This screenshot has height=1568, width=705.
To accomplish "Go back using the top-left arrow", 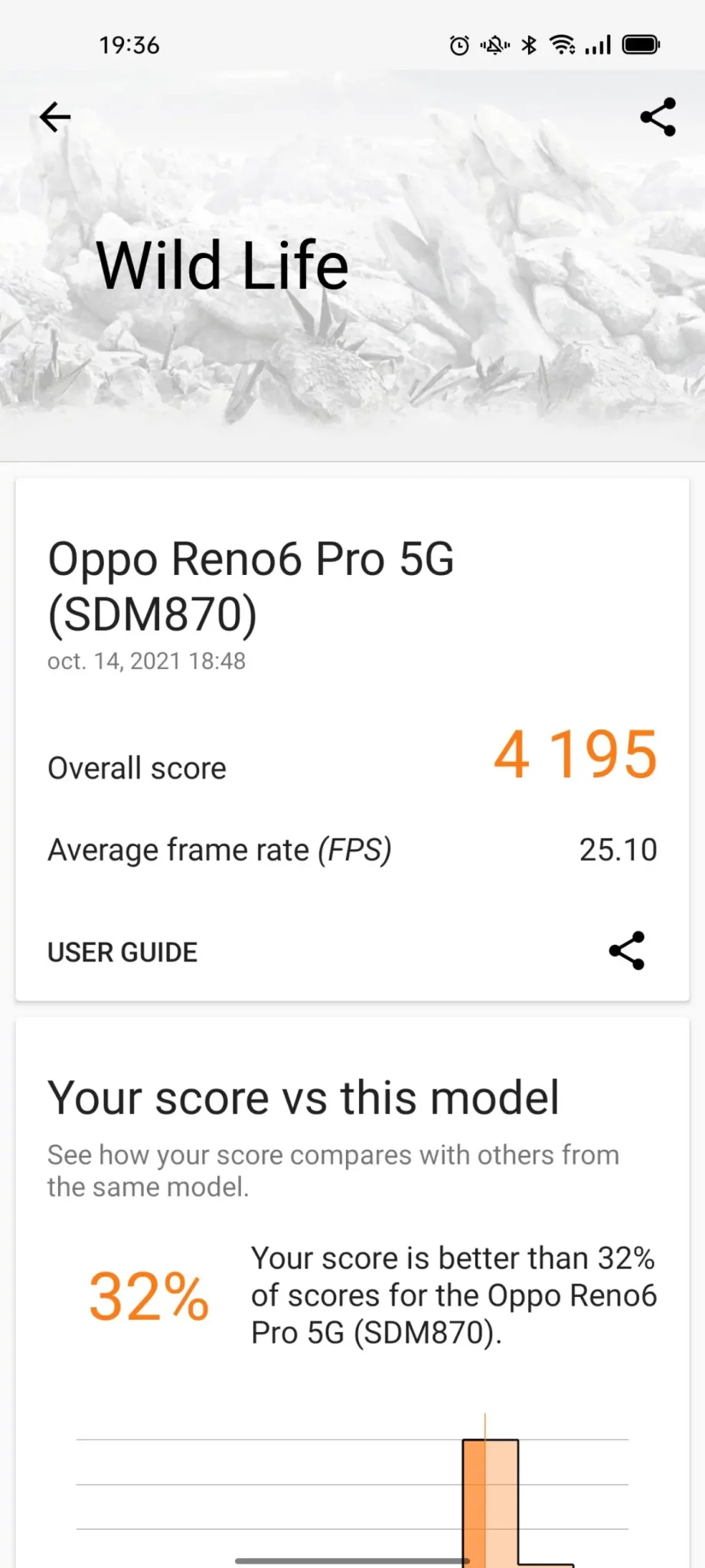I will click(55, 117).
